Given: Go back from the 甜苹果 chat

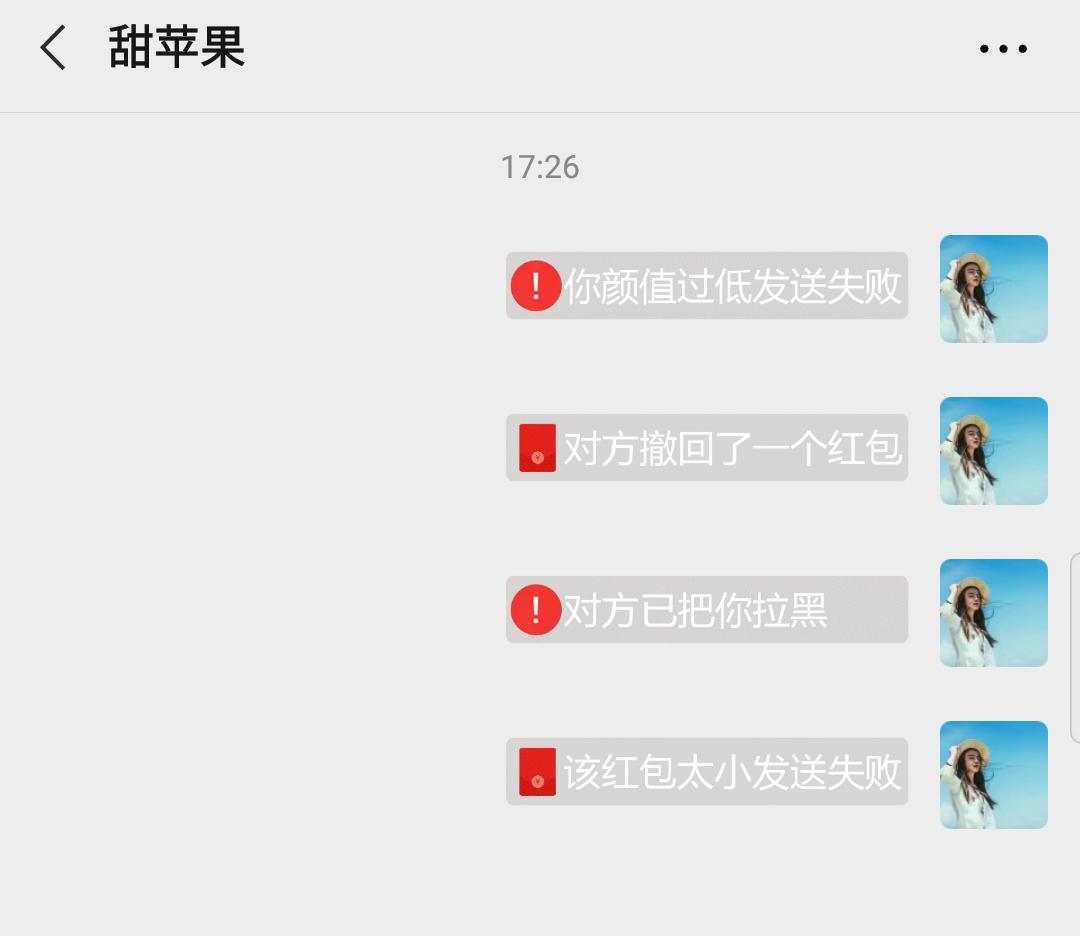Looking at the screenshot, I should 53,48.
